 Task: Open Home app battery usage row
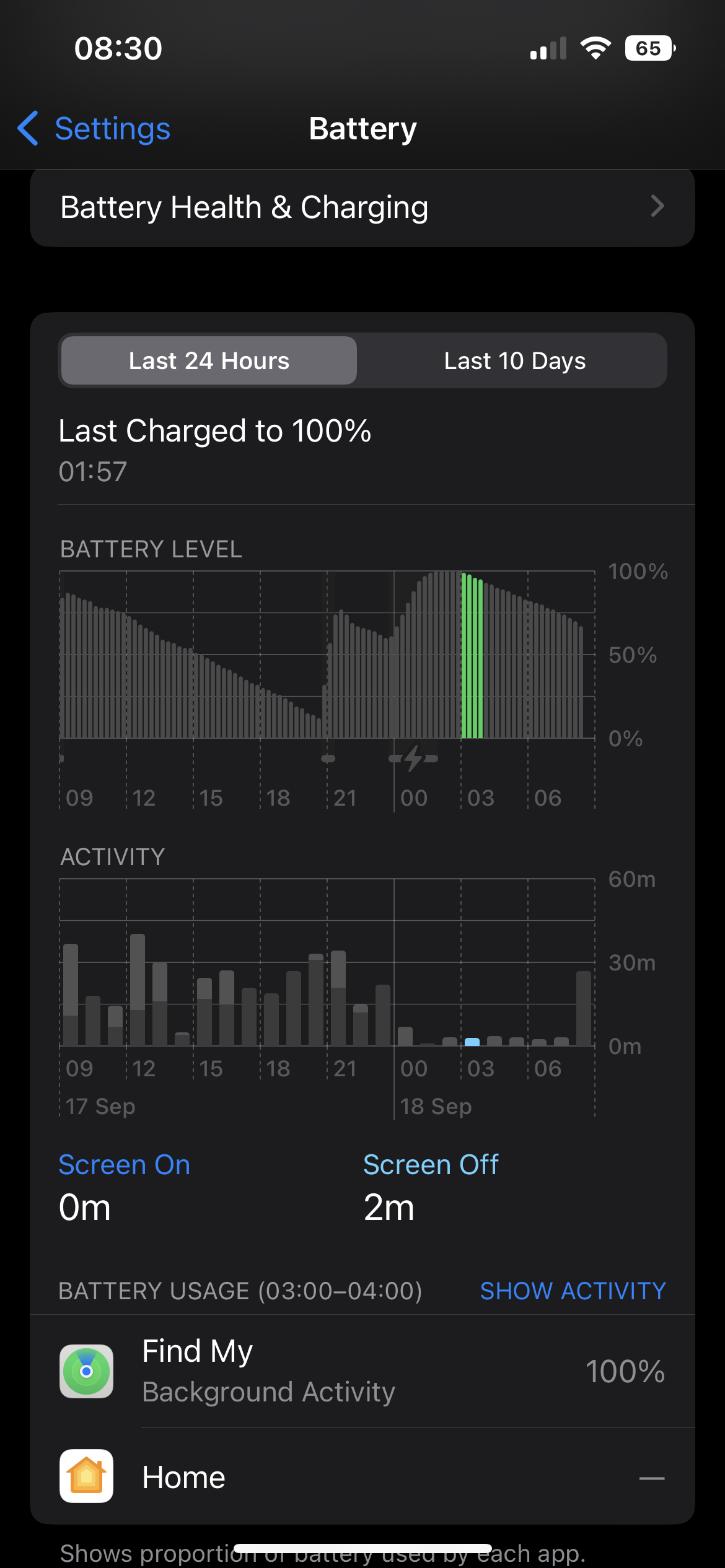[362, 1478]
